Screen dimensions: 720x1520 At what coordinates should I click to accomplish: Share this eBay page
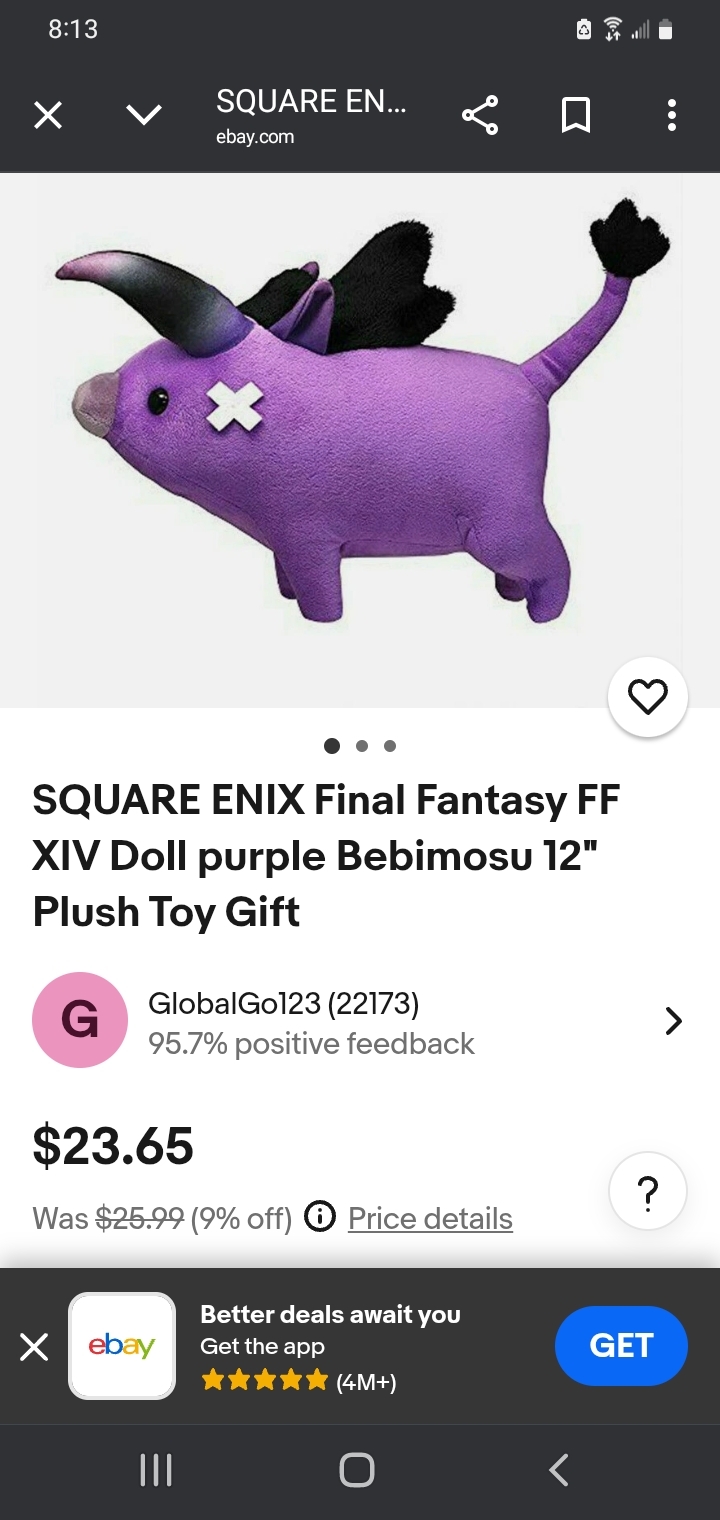480,116
